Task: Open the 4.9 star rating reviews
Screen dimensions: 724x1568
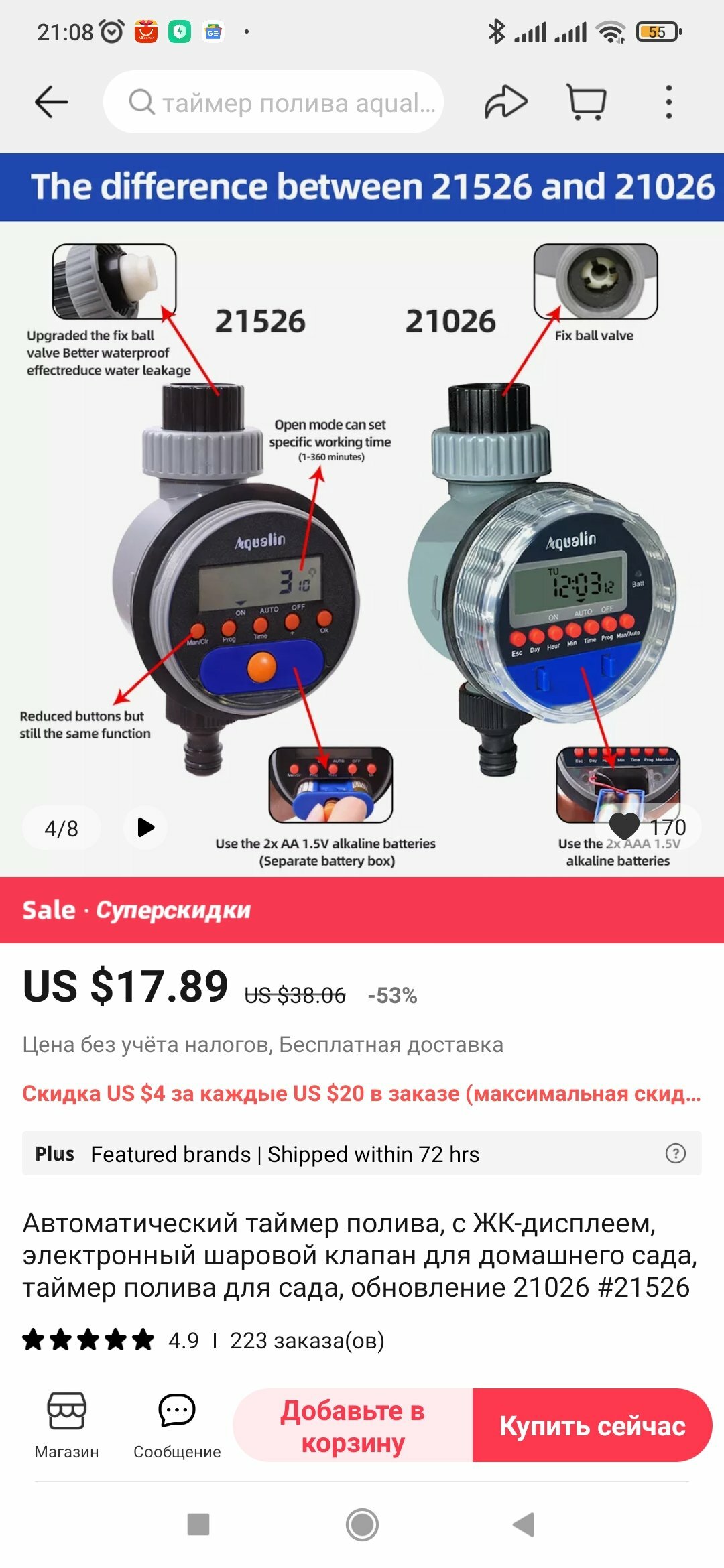Action: coord(111,1340)
